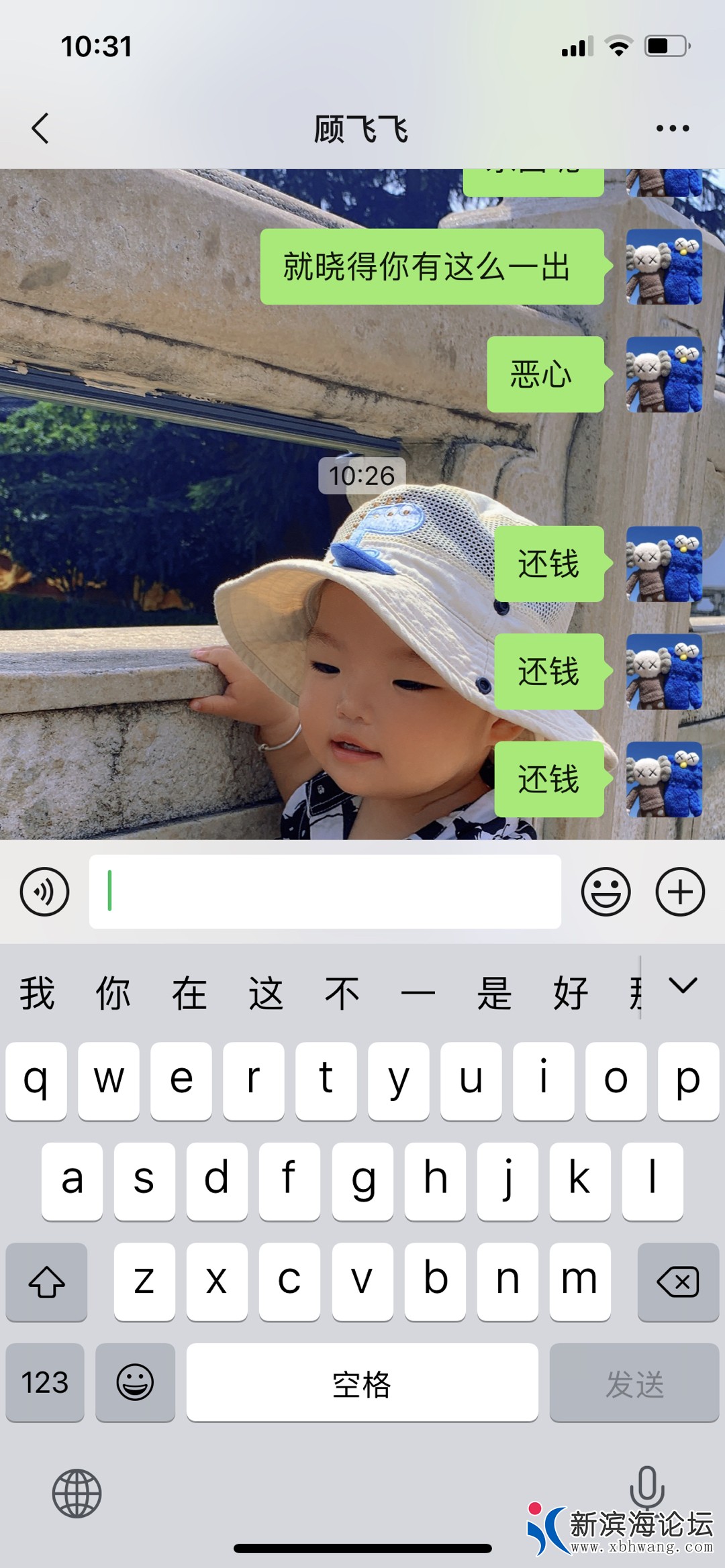Open the keyboard's emoji key
The height and width of the screenshot is (1568, 725).
click(135, 1382)
